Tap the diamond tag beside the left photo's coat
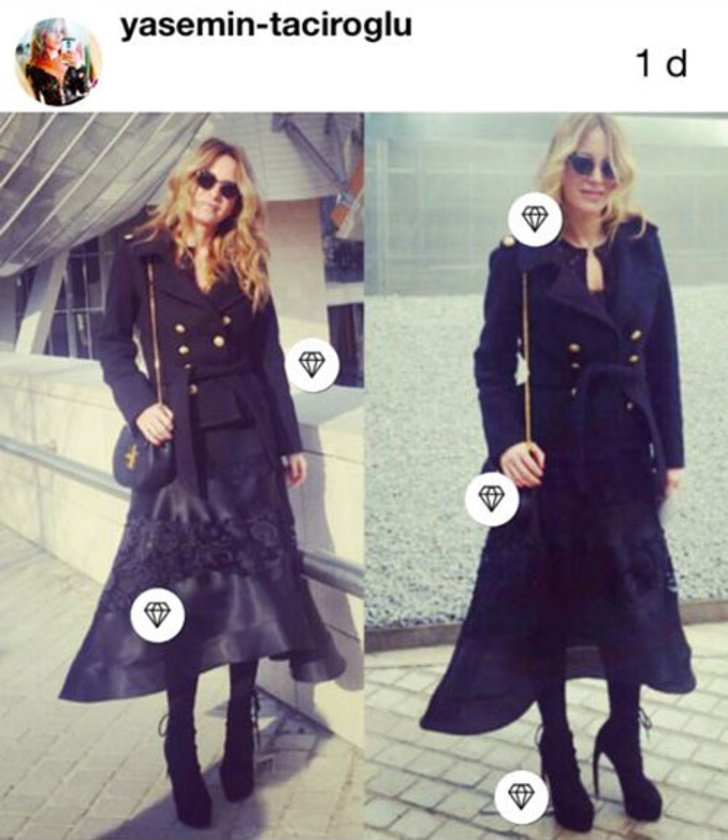 point(312,365)
